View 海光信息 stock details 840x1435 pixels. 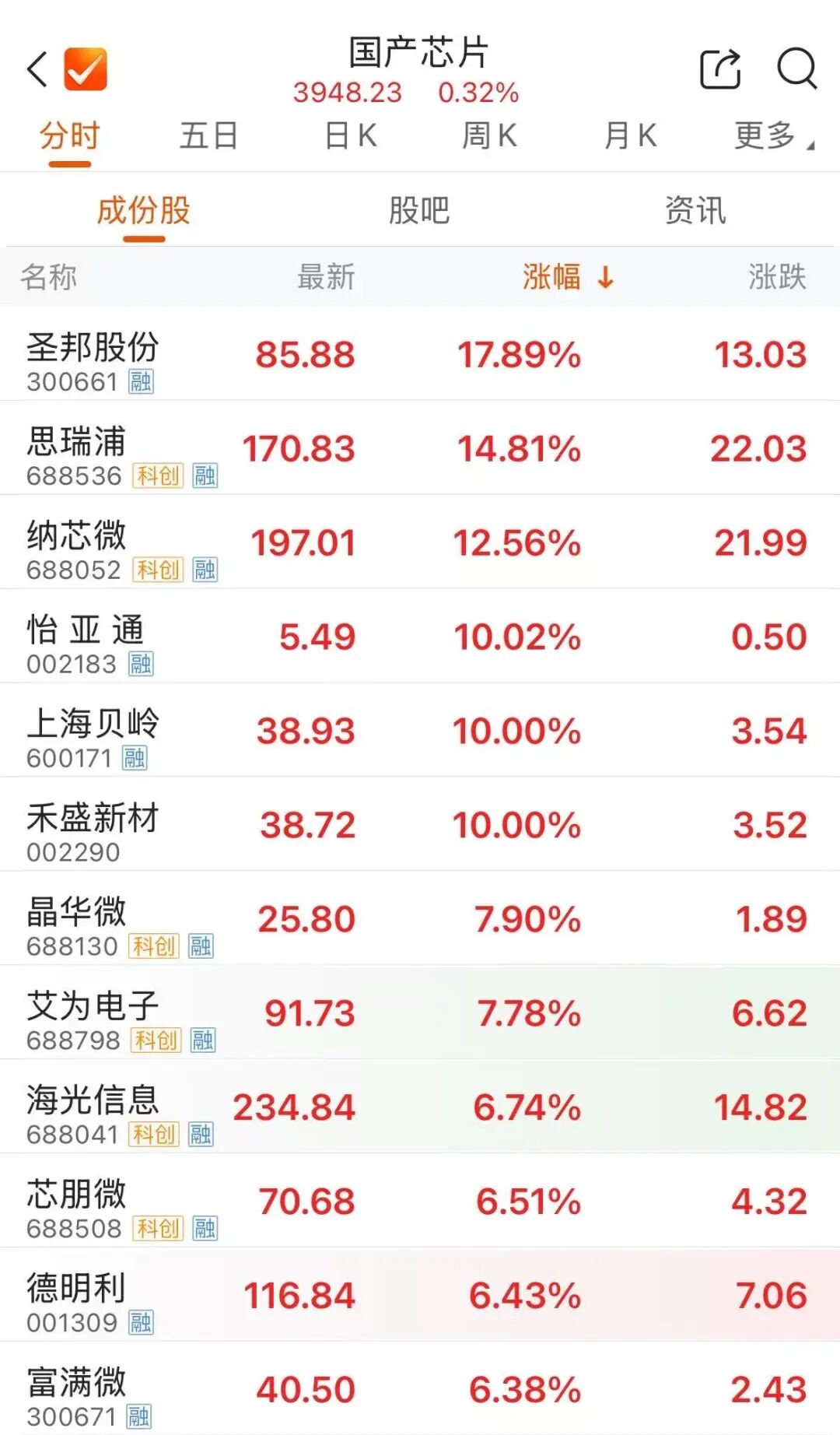(x=420, y=1107)
